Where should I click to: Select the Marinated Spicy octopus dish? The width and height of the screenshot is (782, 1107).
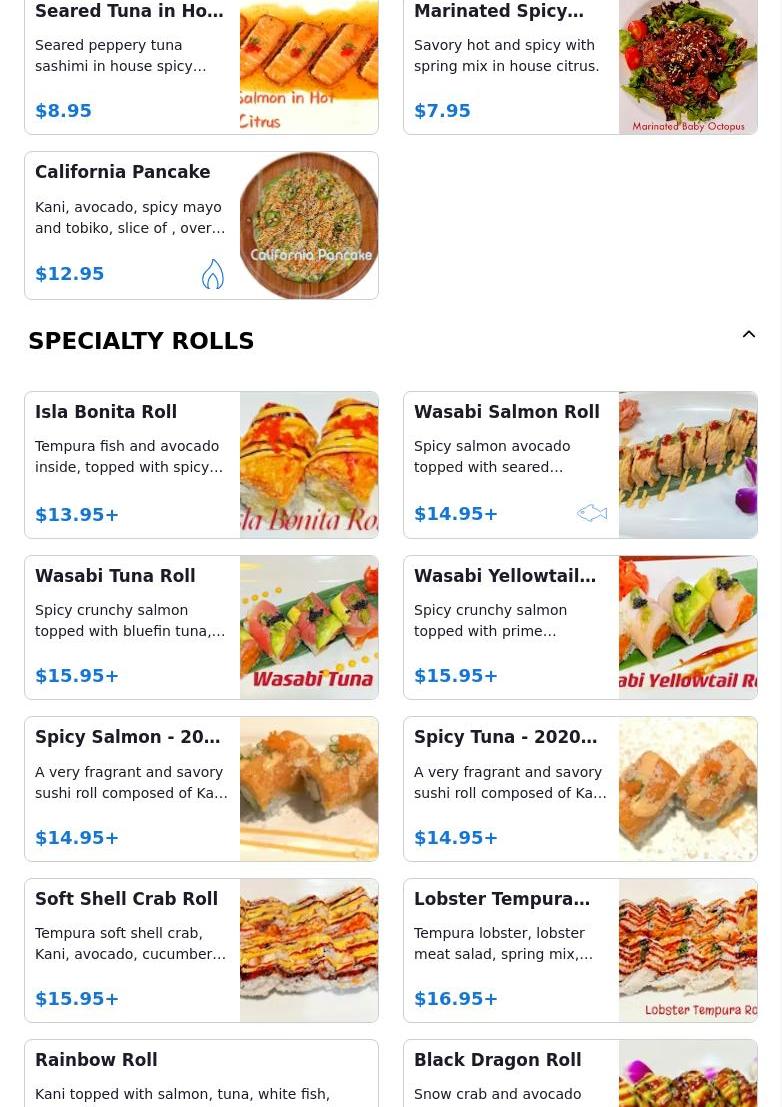point(580,66)
